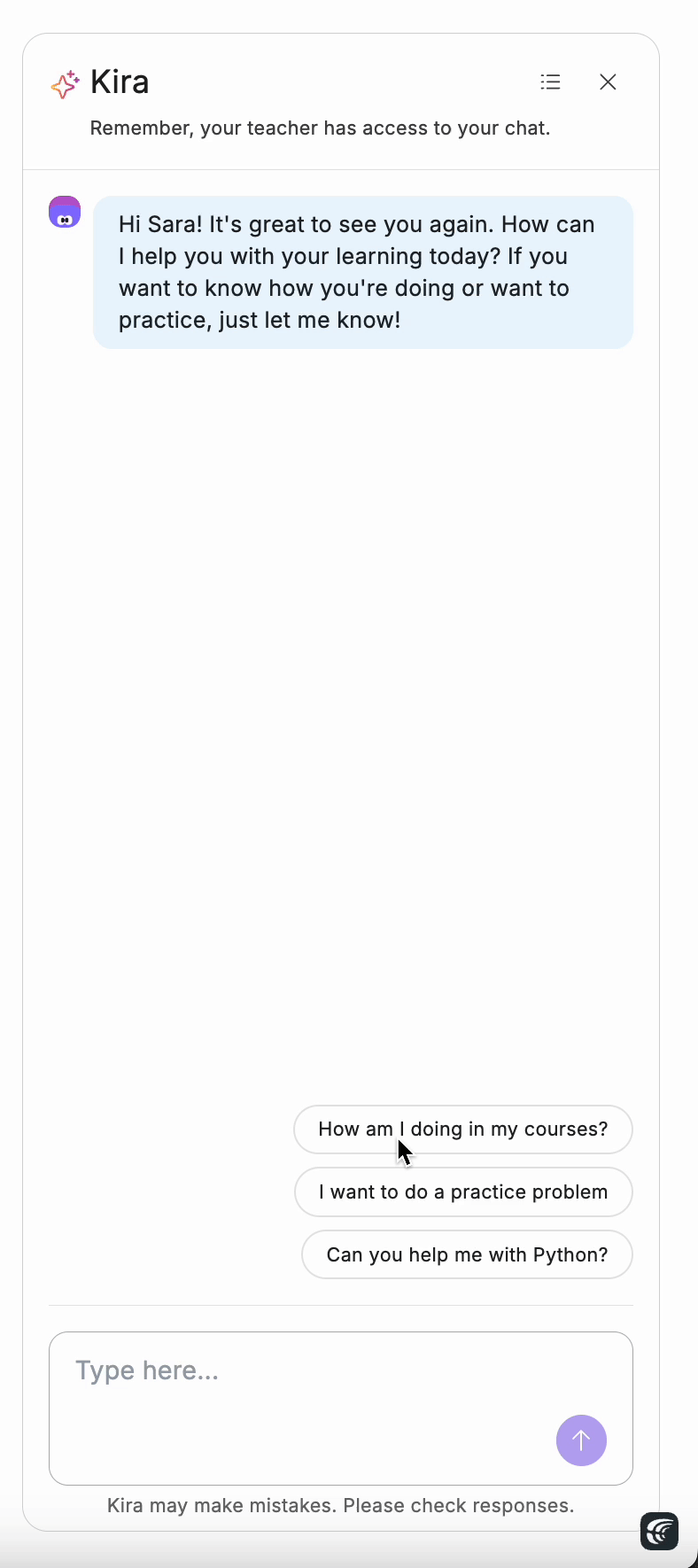Send message with the purple arrow button
Viewport: 698px width, 1568px height.
[581, 1440]
